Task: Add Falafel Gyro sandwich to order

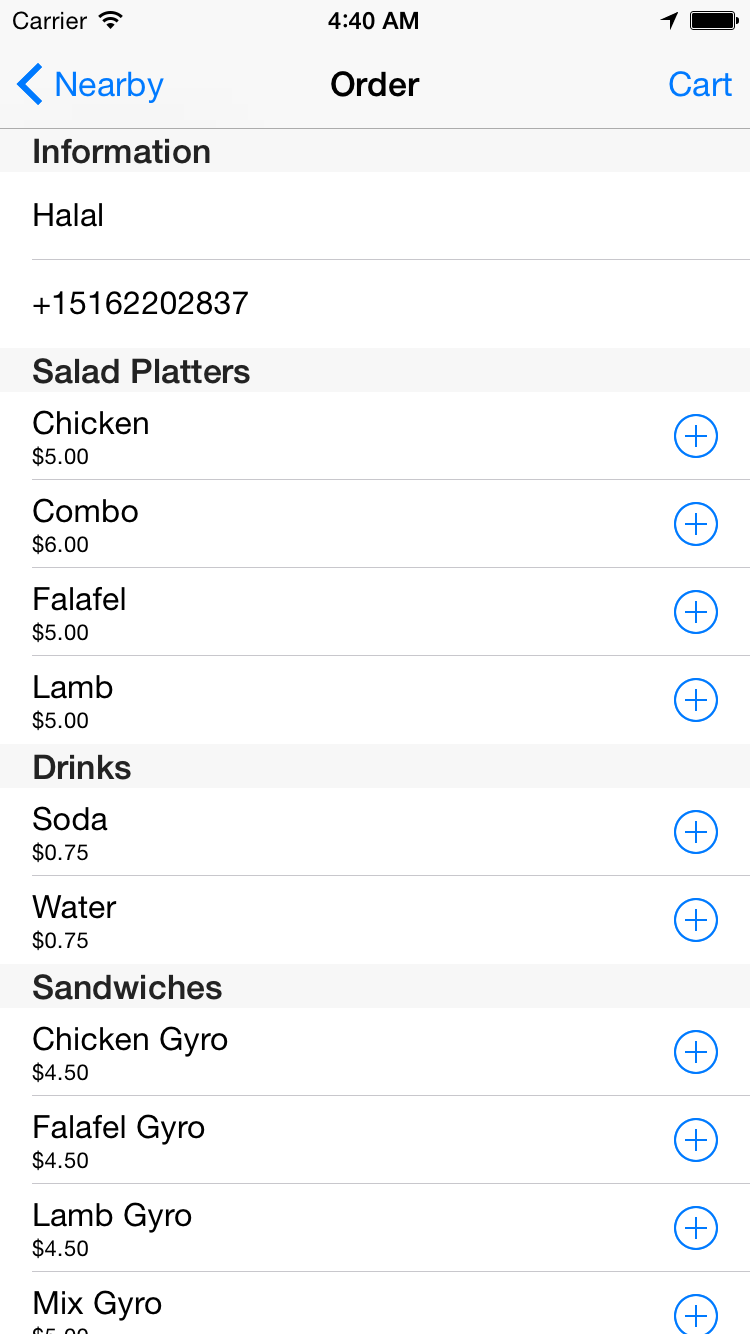Action: click(x=696, y=1141)
